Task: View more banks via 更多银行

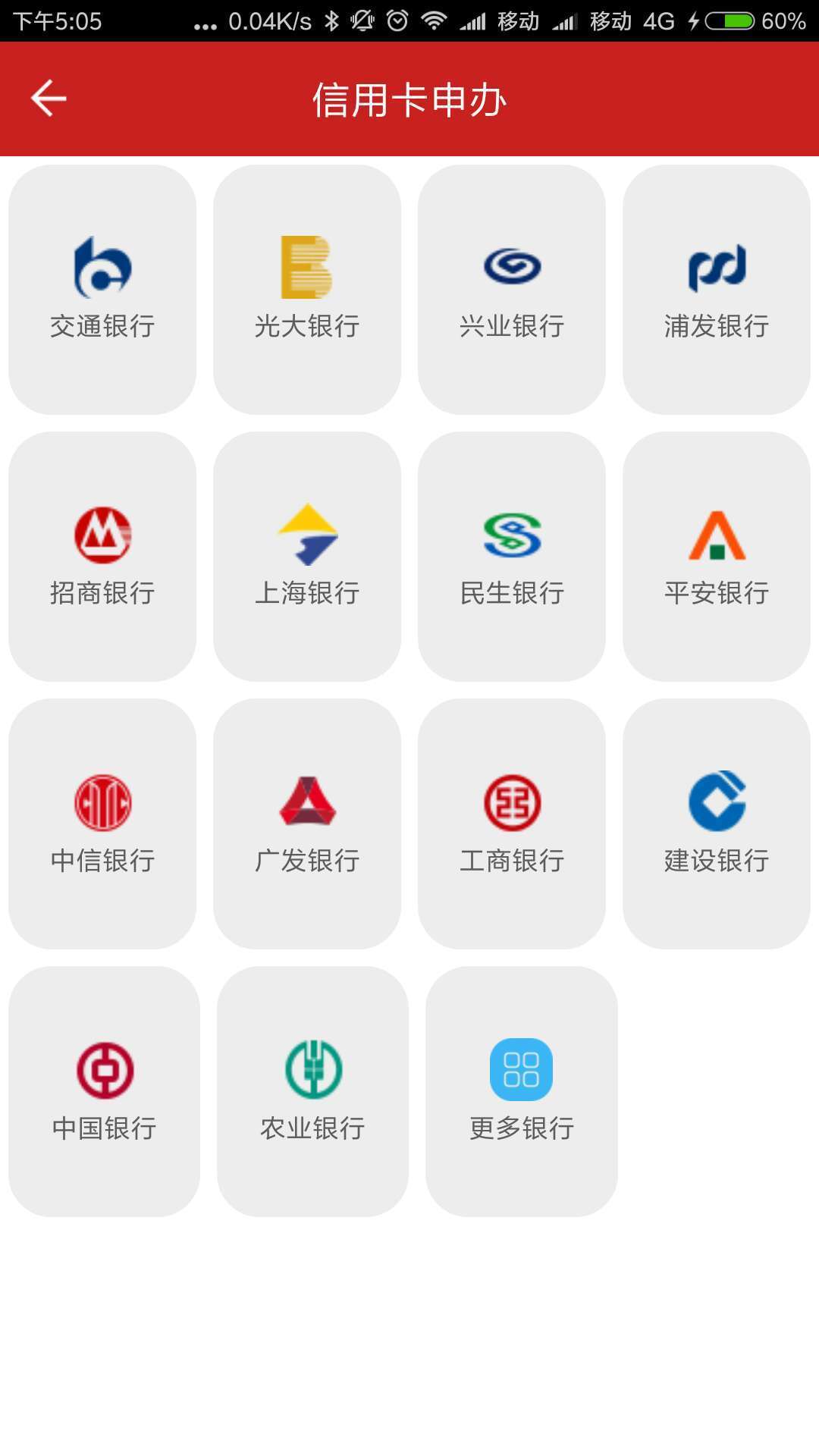Action: click(522, 1091)
